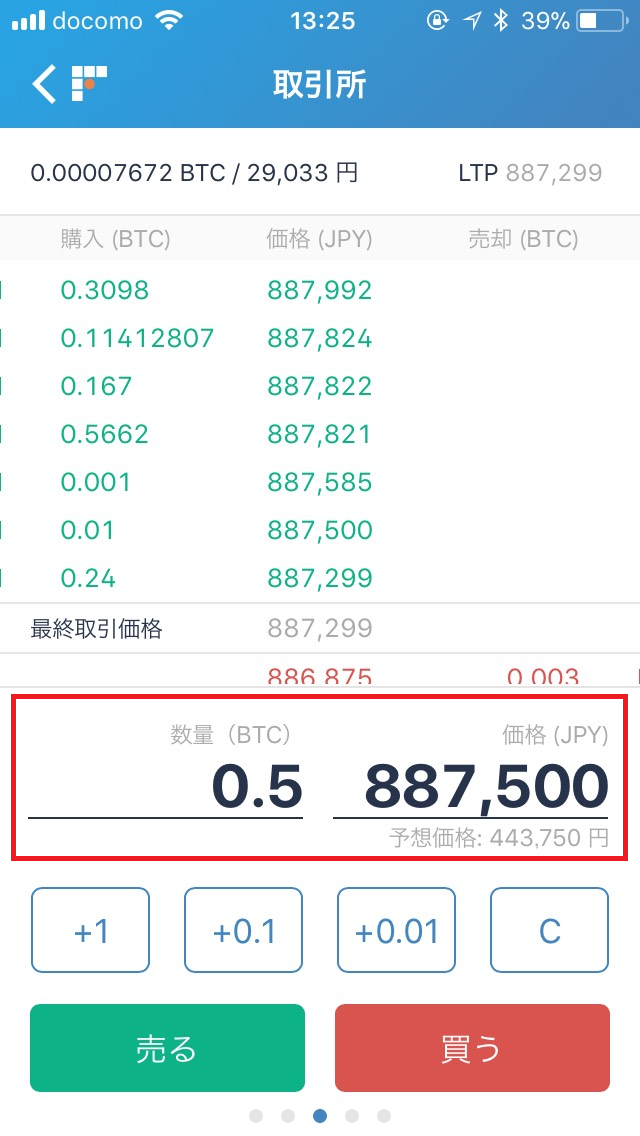Image resolution: width=640 pixels, height=1136 pixels.
Task: Edit the 価格 (JPY) price field
Action: (x=471, y=786)
